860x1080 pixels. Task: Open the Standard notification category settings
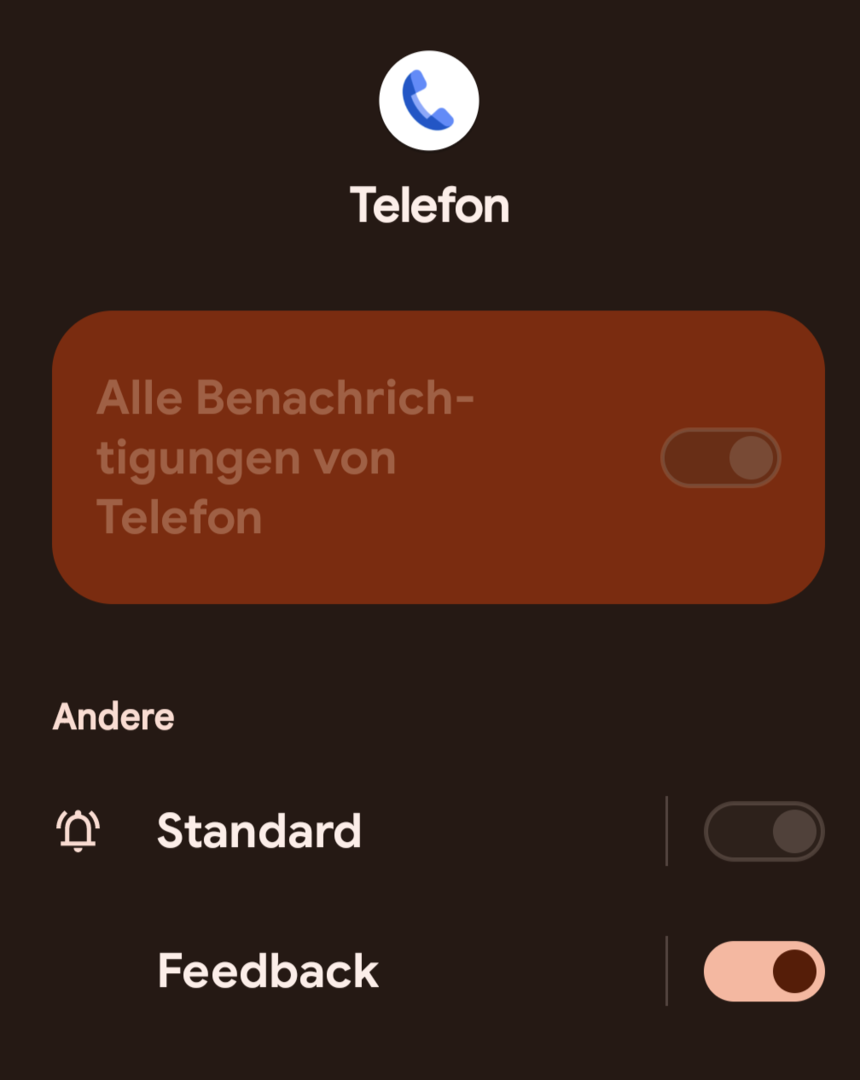pos(259,831)
